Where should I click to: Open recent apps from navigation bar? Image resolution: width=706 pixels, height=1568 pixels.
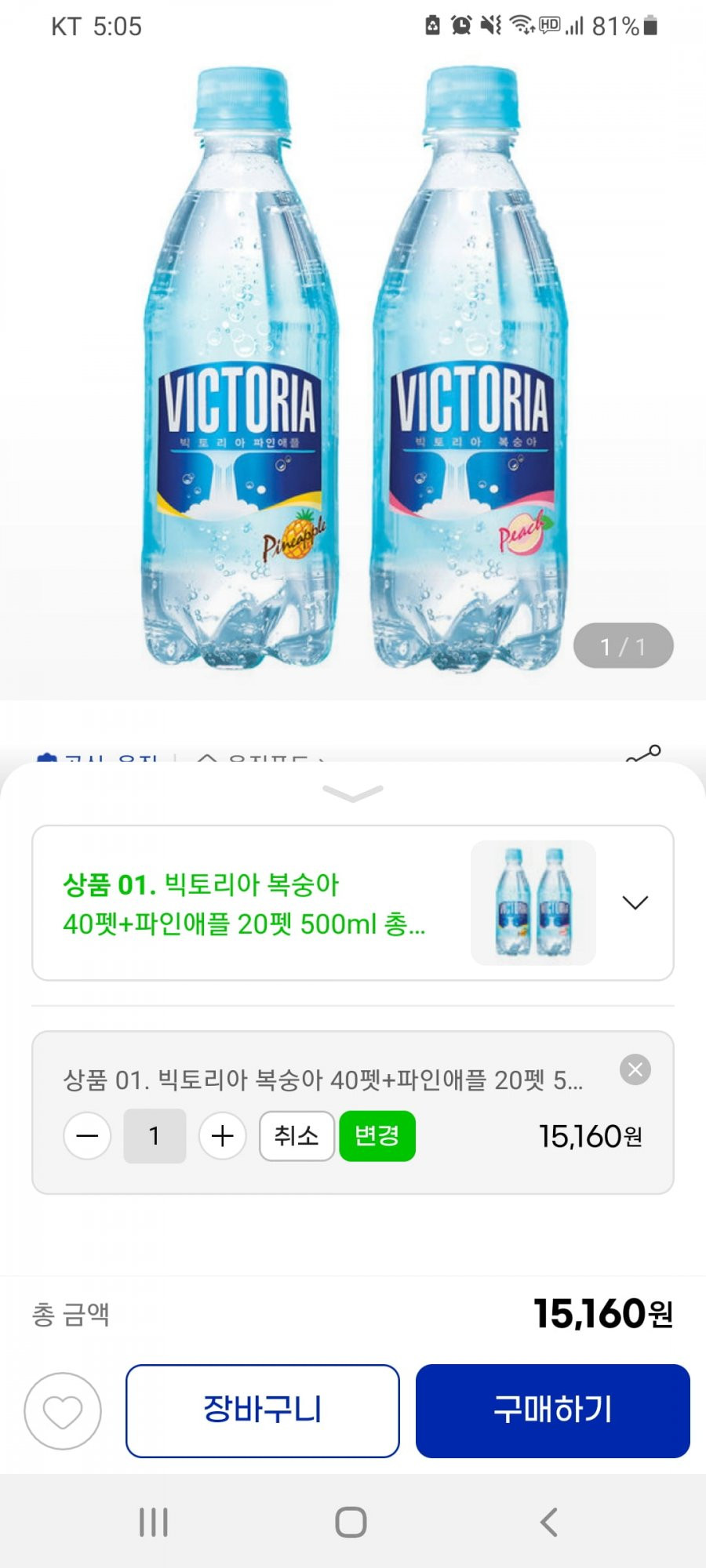(x=154, y=1523)
